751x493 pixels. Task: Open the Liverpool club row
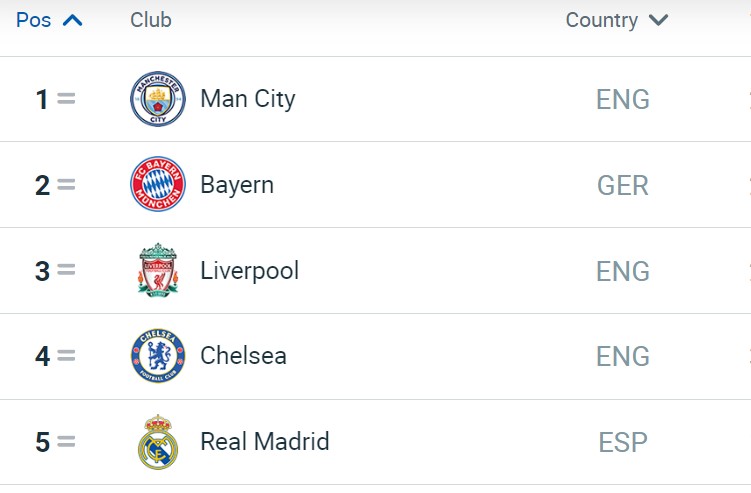point(249,271)
